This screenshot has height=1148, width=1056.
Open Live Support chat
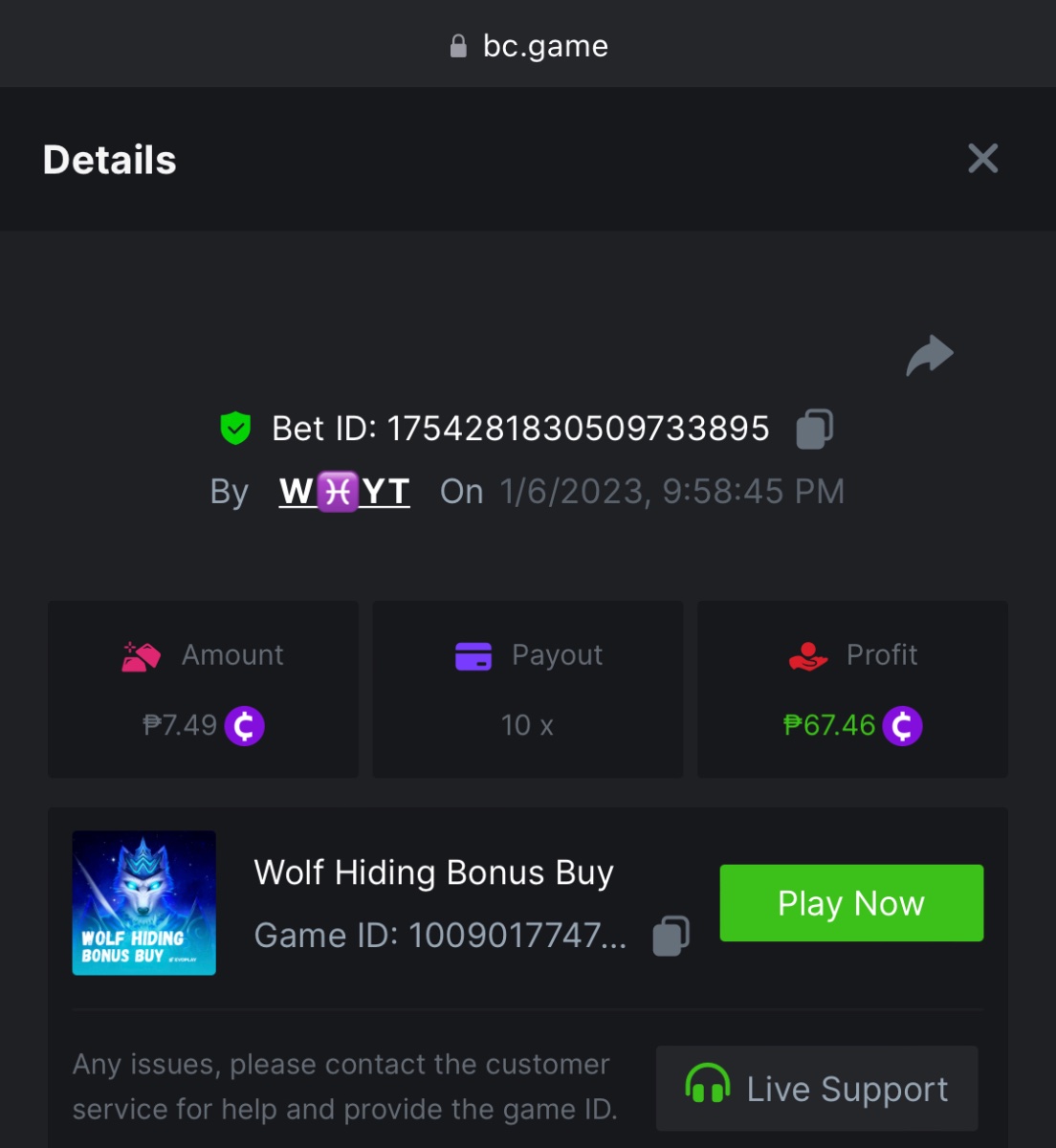coord(817,1088)
